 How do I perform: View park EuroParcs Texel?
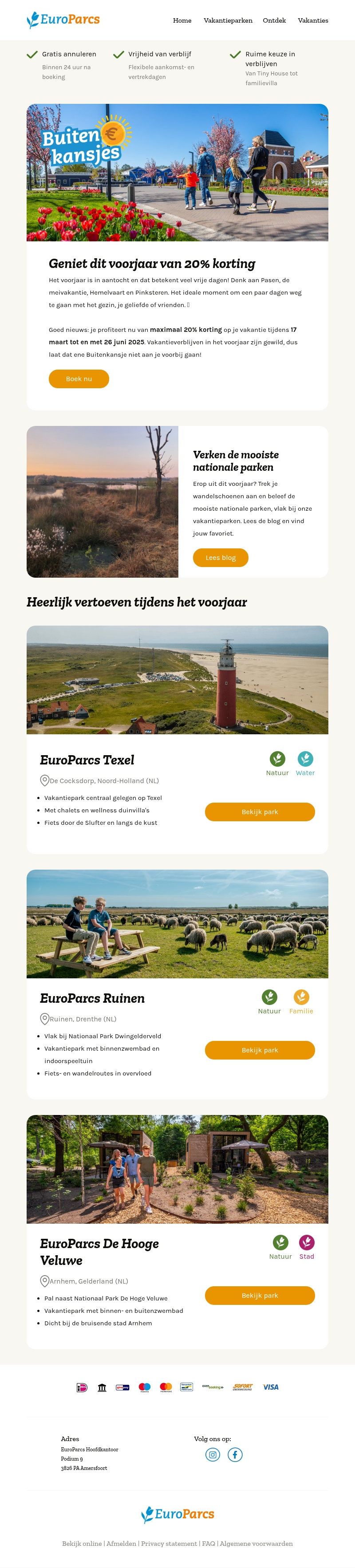click(260, 812)
